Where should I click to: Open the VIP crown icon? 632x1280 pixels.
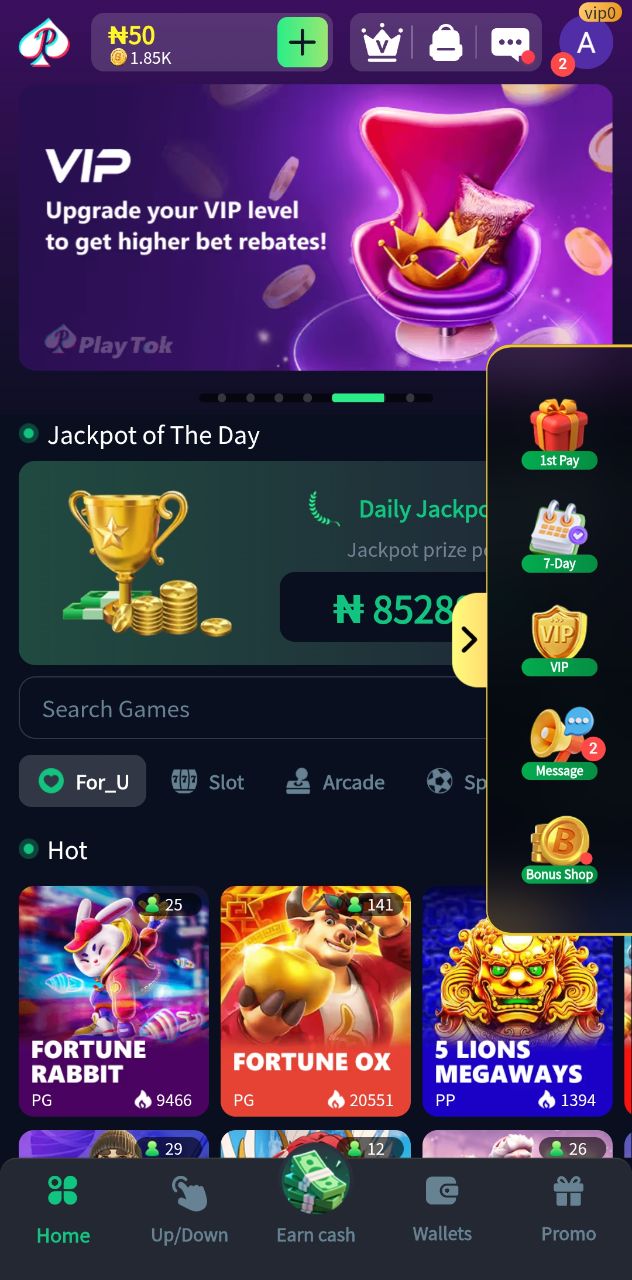pyautogui.click(x=382, y=43)
